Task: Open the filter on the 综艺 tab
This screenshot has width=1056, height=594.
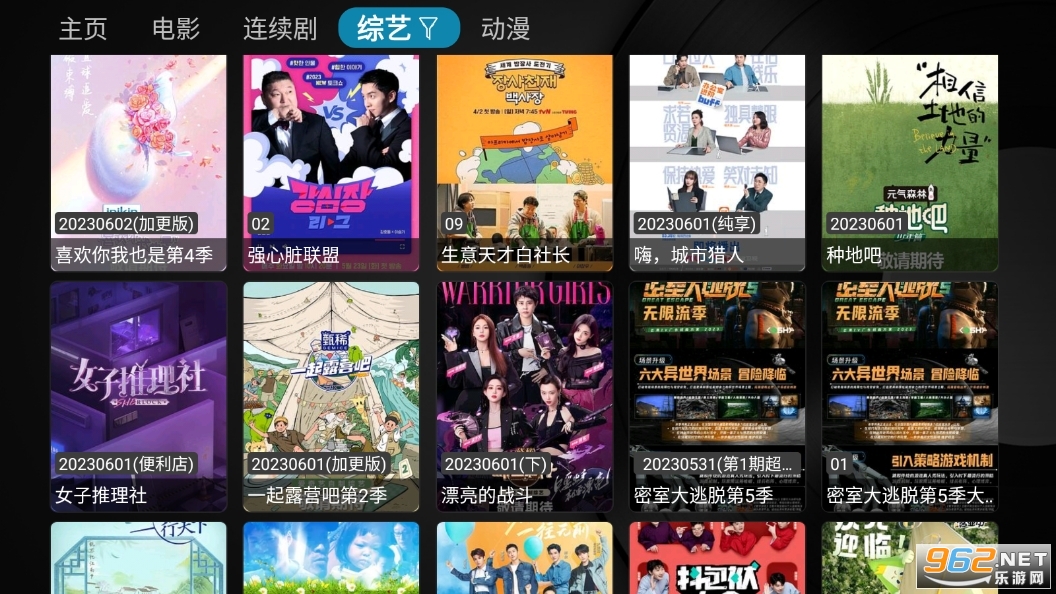Action: point(428,28)
